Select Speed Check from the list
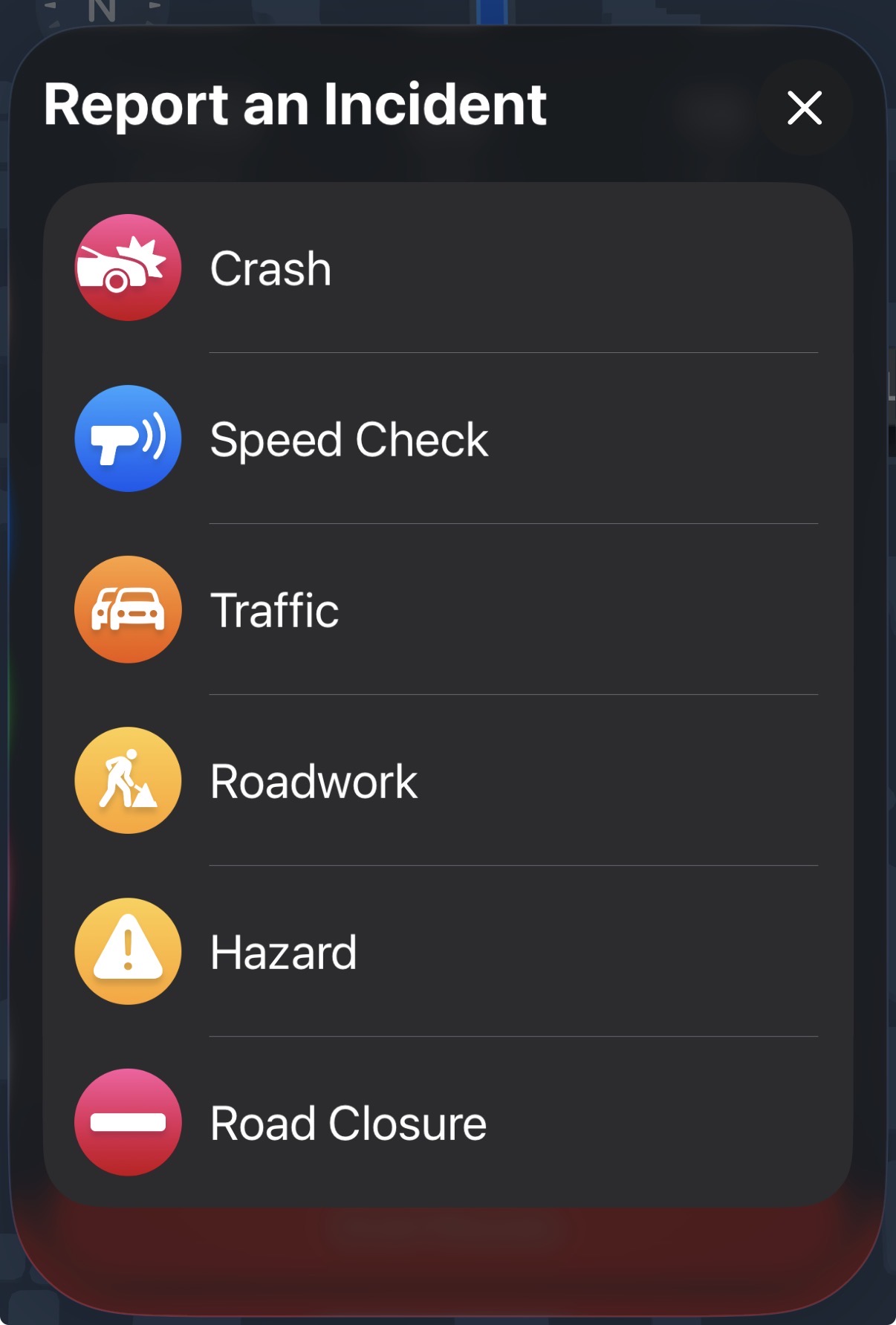This screenshot has height=1325, width=896. point(447,438)
